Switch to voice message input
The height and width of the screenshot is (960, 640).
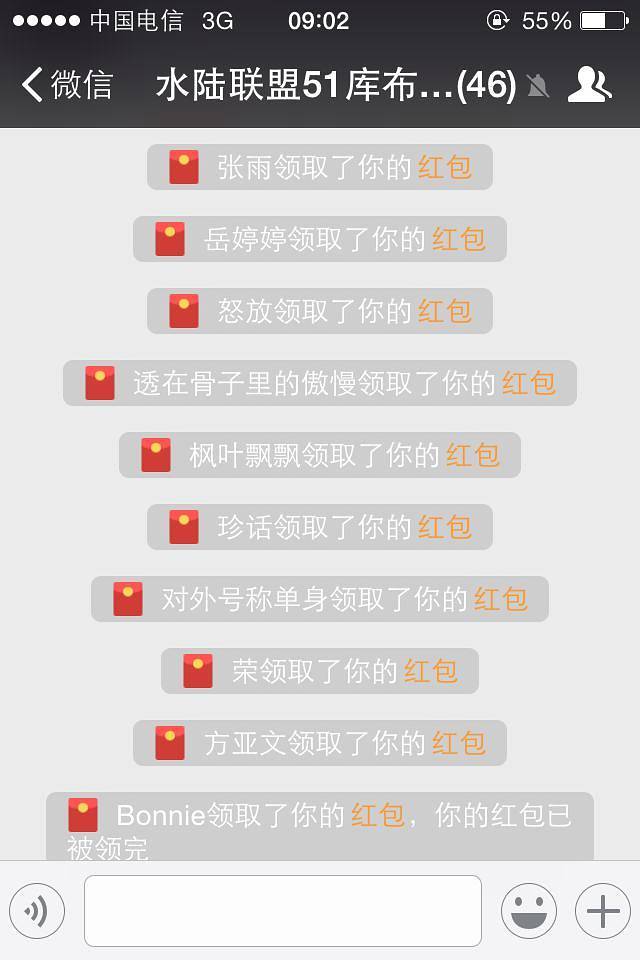tap(37, 911)
